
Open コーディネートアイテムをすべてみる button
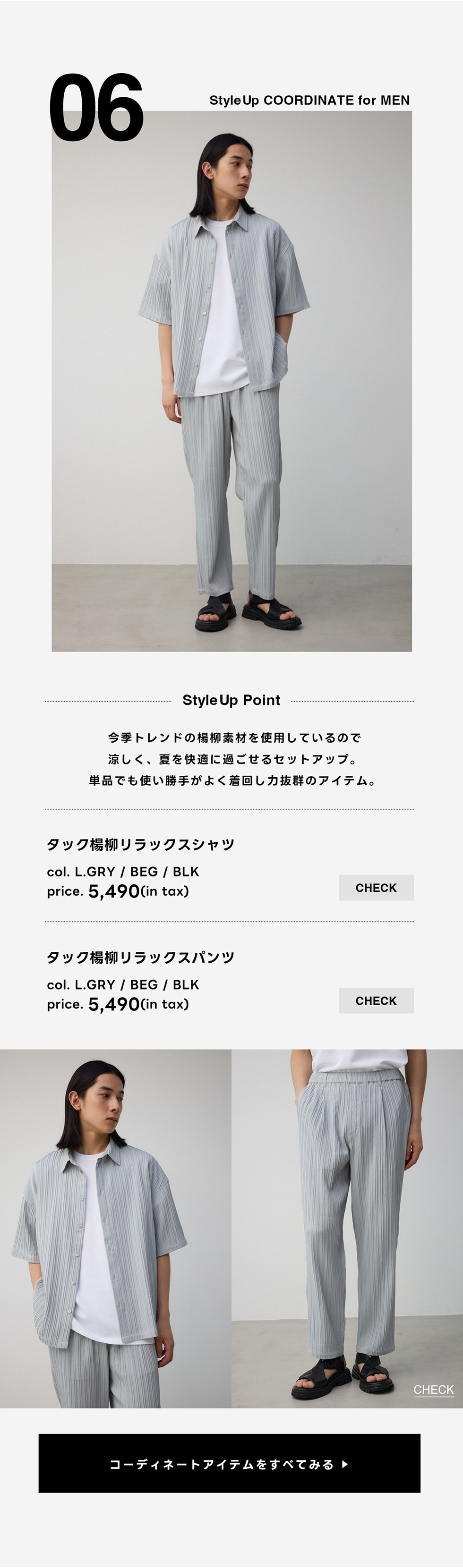point(229,1463)
